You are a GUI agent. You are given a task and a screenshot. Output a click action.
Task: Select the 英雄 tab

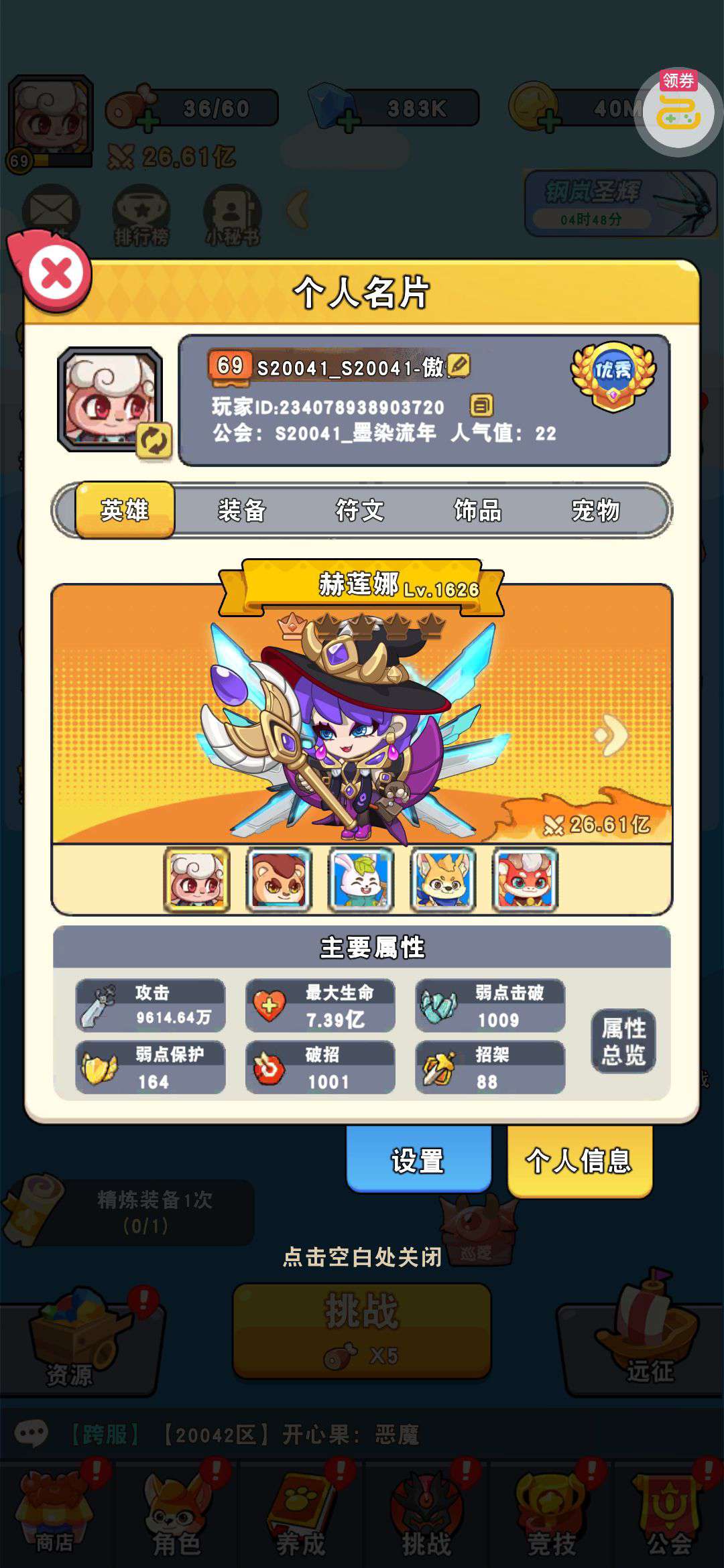click(125, 511)
